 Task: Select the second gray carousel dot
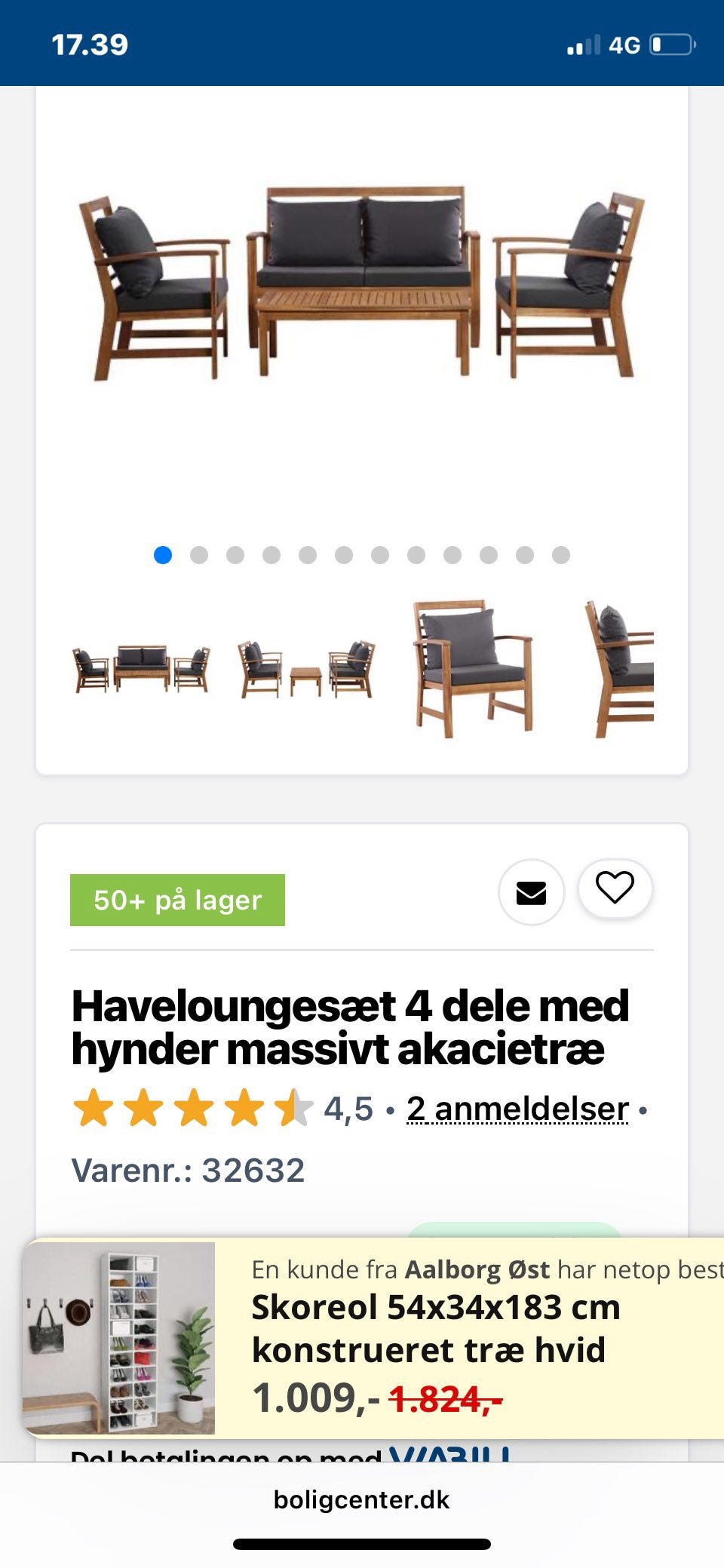pos(199,555)
